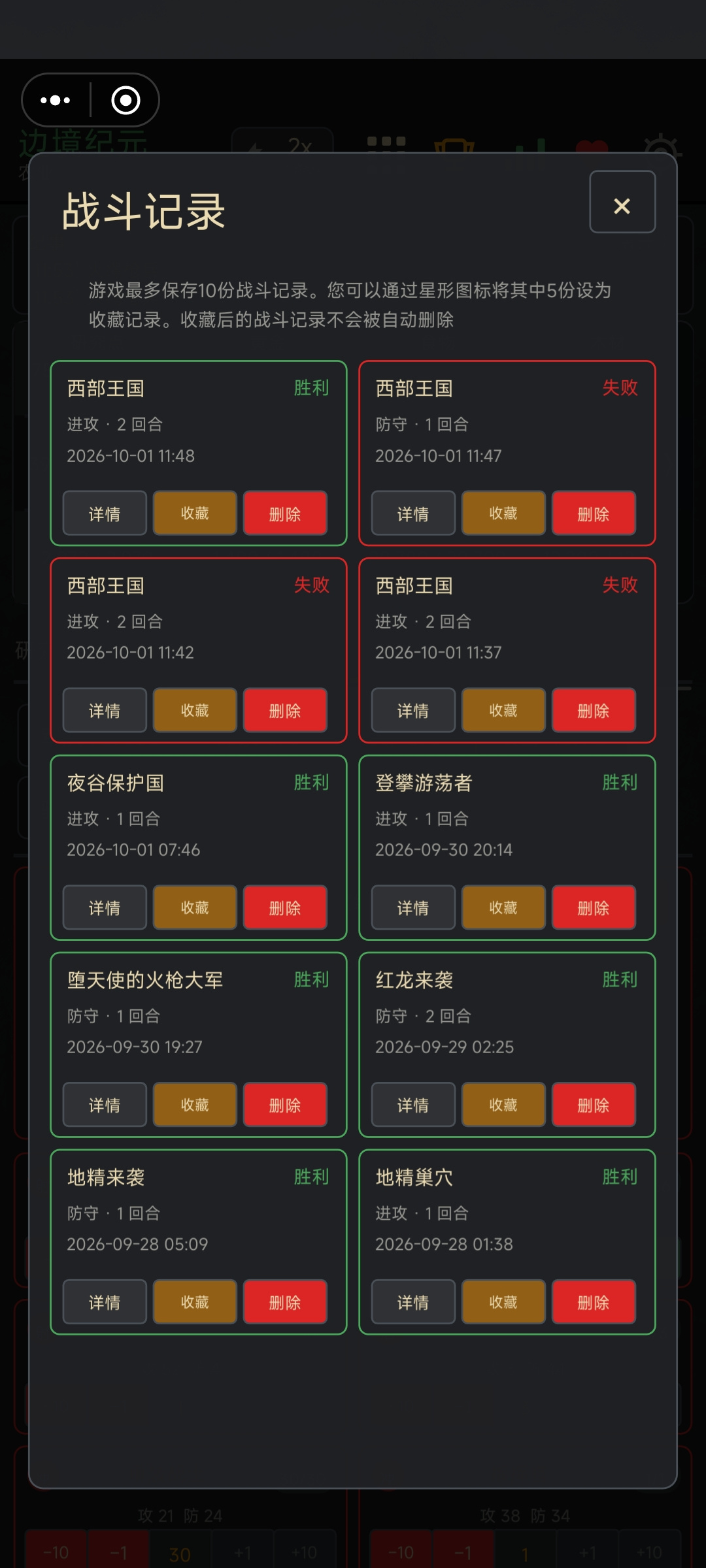This screenshot has width=706, height=1568.
Task: Show 详情 for 红龙来袭 battle
Action: click(413, 1105)
